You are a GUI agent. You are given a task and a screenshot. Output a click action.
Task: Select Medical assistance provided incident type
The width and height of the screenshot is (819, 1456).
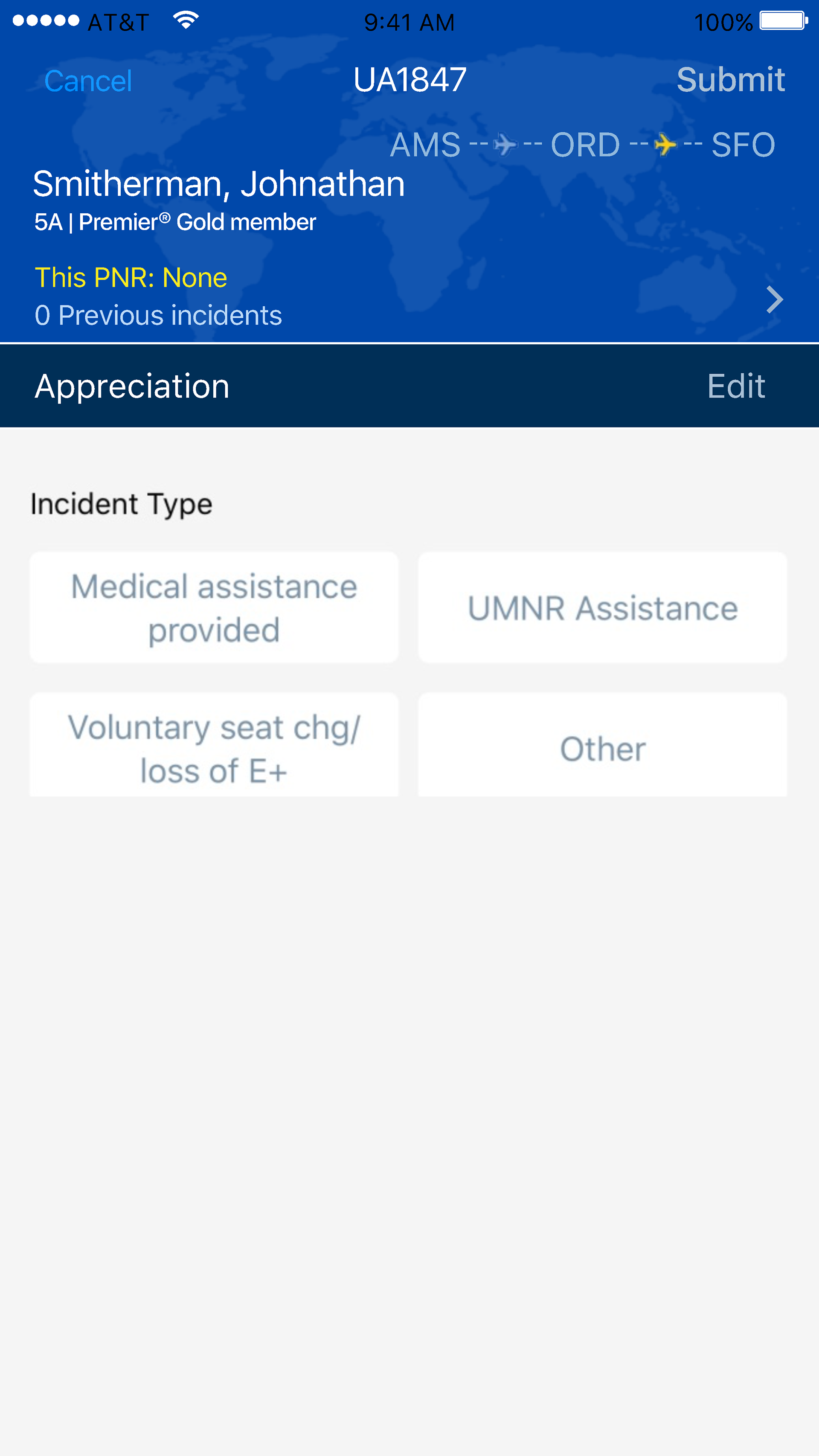214,607
